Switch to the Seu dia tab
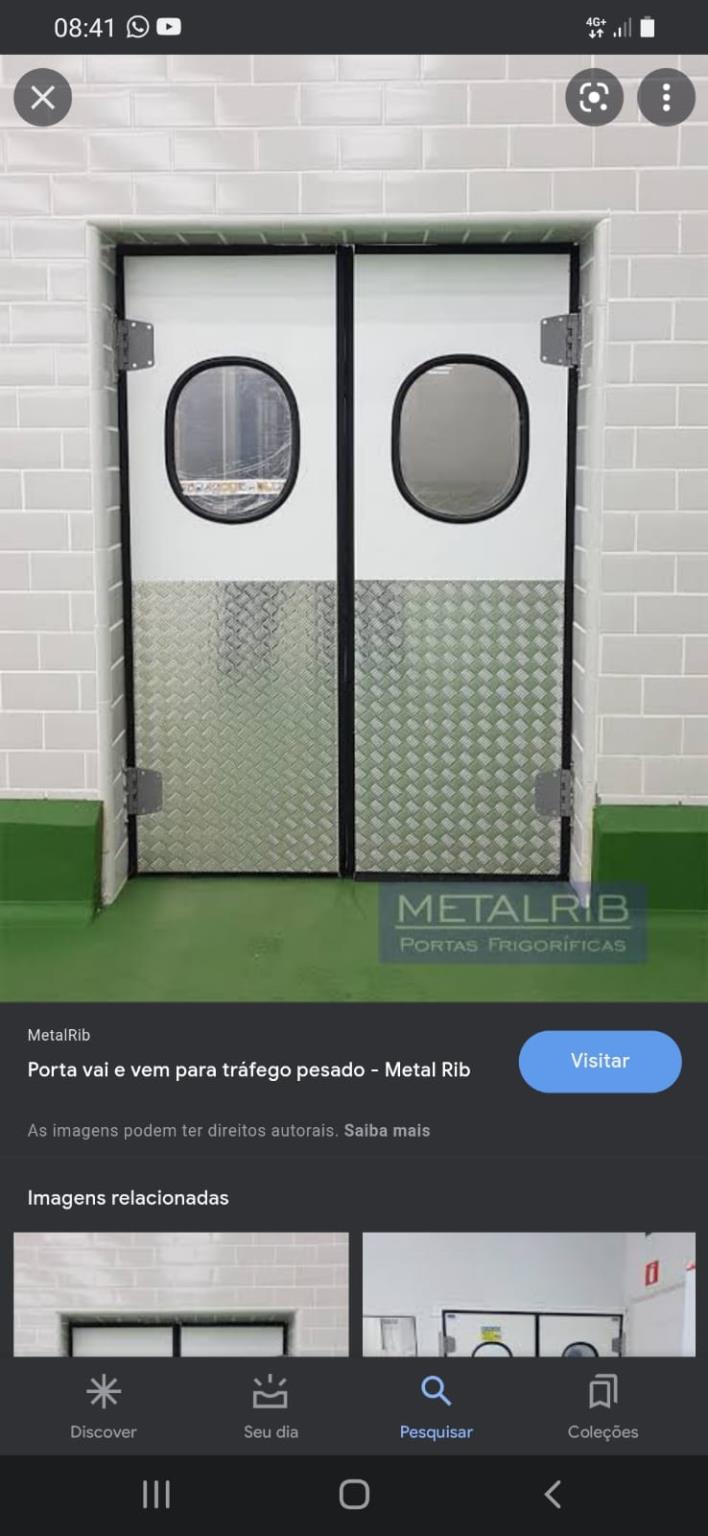Screen dimensions: 708x1536 point(271,1407)
